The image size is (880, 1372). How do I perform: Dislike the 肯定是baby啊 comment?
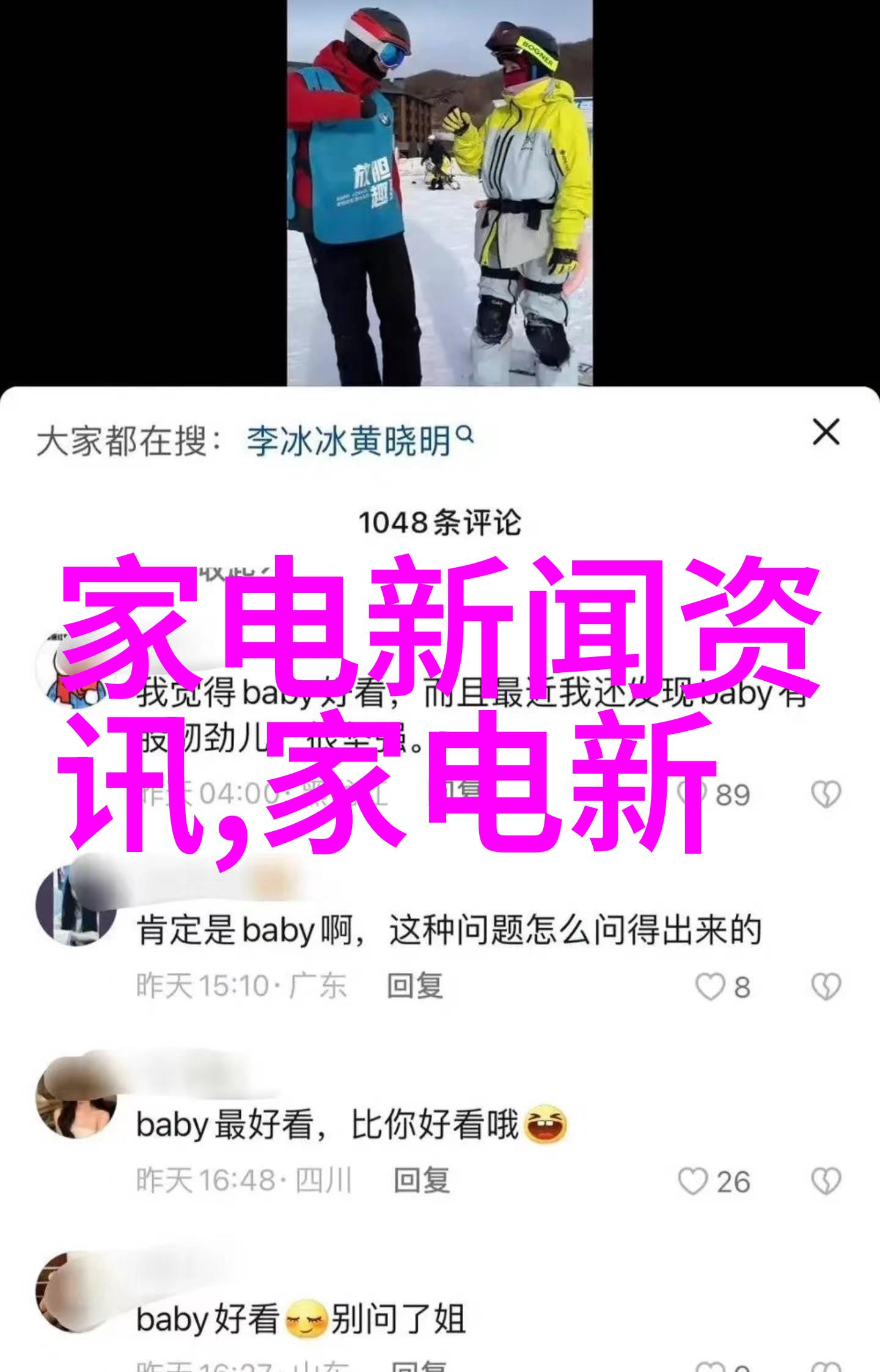tap(826, 987)
